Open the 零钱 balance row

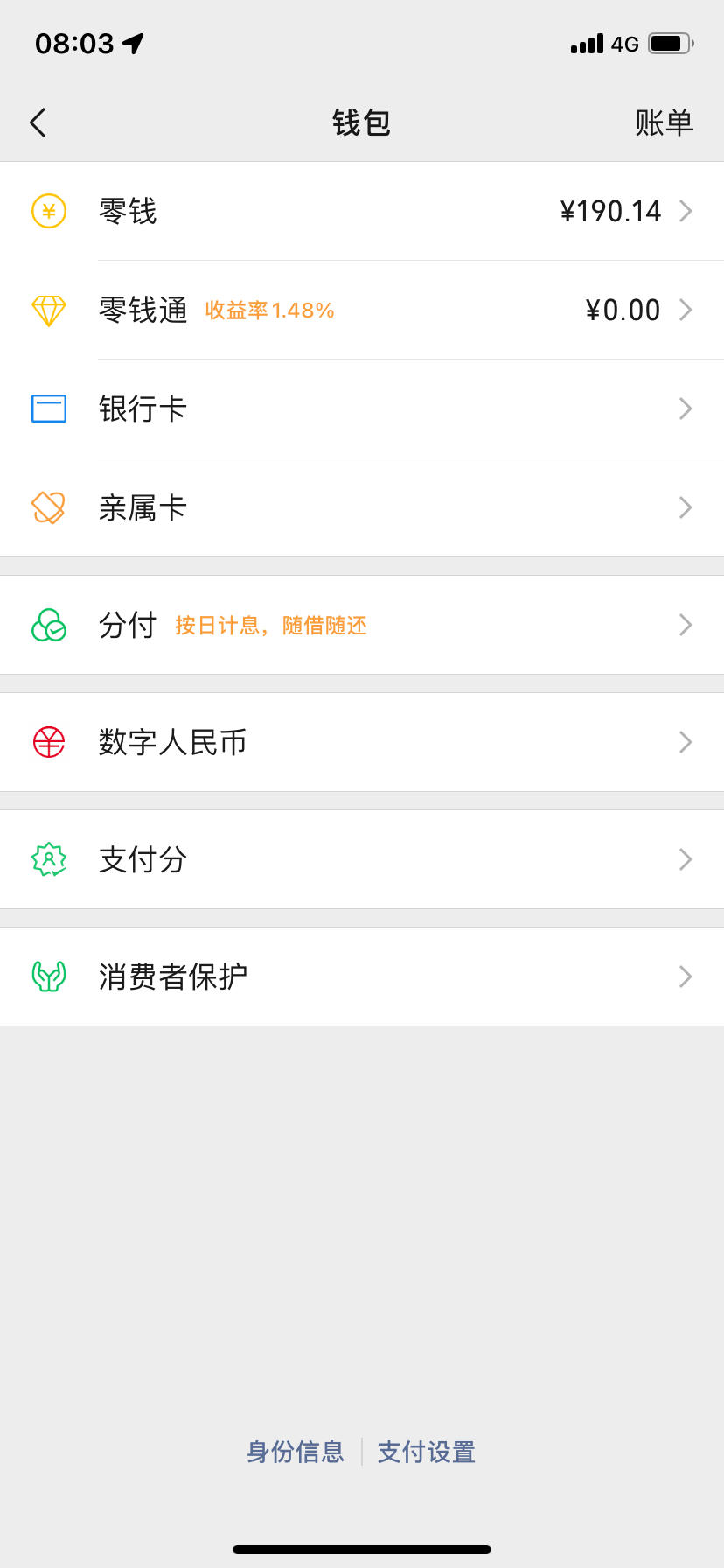pyautogui.click(x=362, y=211)
